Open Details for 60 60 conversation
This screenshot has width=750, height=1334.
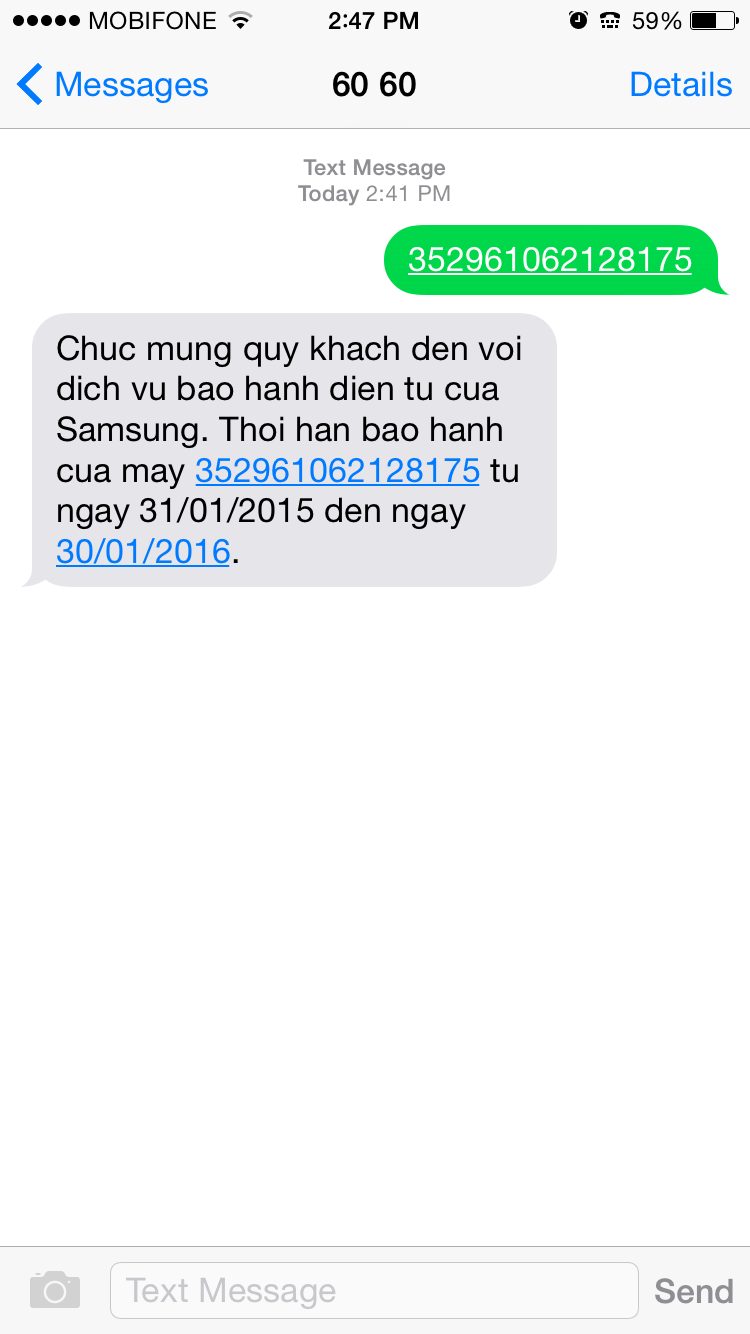click(x=680, y=85)
